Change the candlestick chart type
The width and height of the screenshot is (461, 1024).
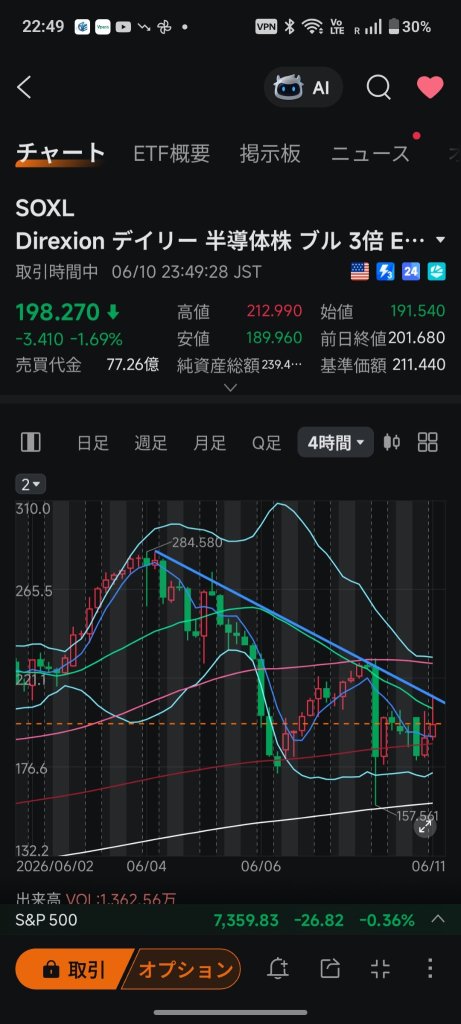[392, 443]
